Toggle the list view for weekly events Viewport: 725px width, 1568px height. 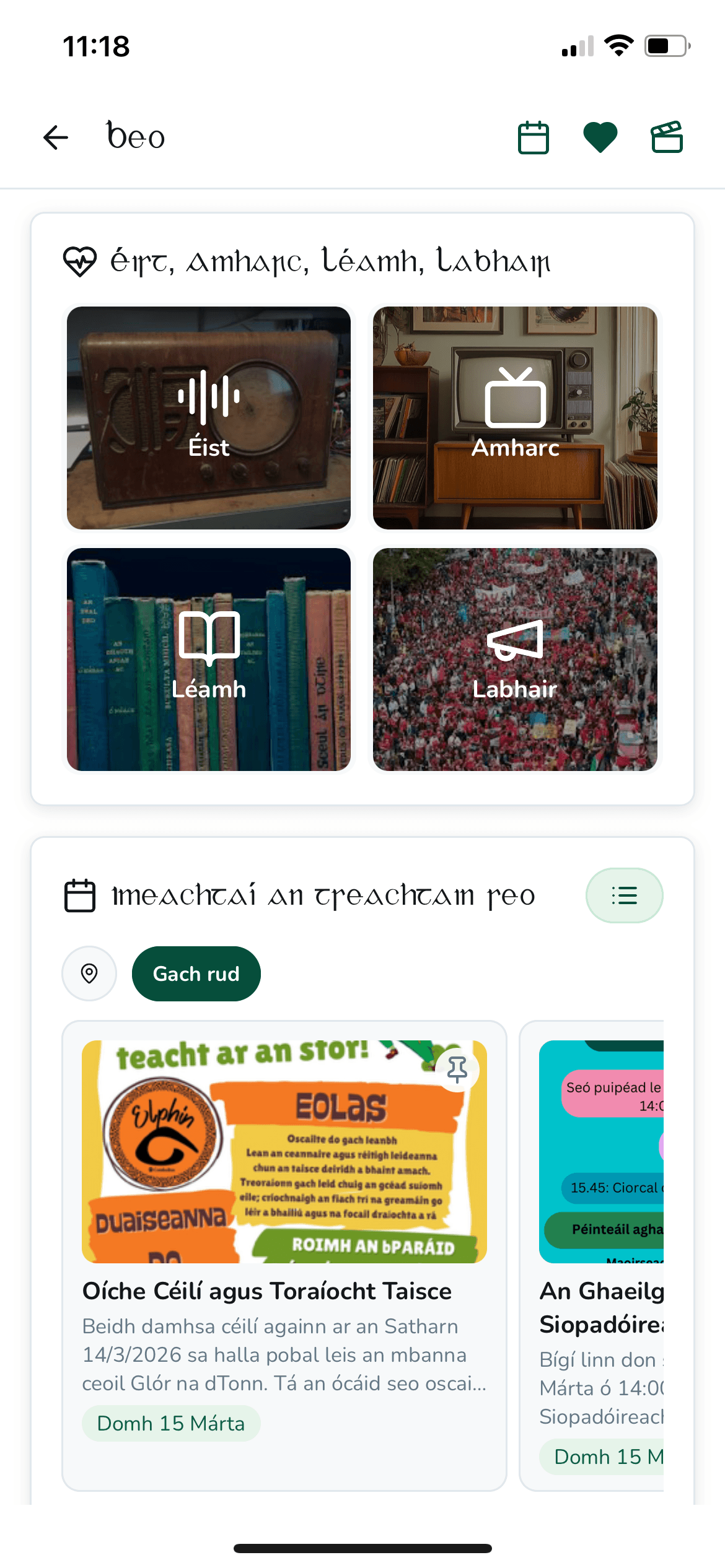pyautogui.click(x=624, y=895)
